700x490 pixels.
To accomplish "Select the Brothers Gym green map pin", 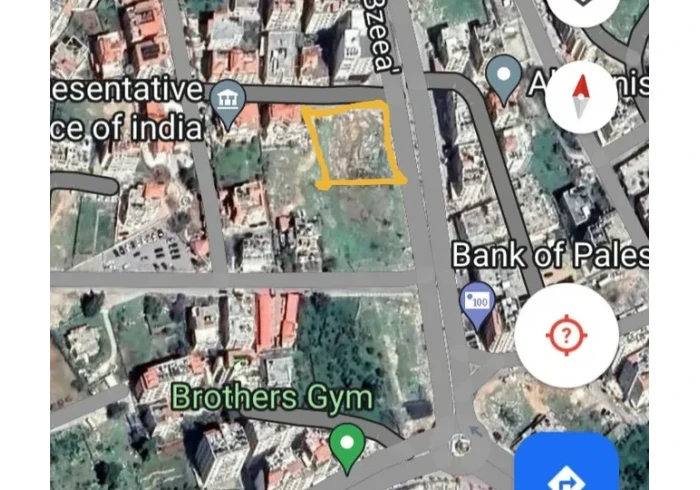I will coord(347,445).
